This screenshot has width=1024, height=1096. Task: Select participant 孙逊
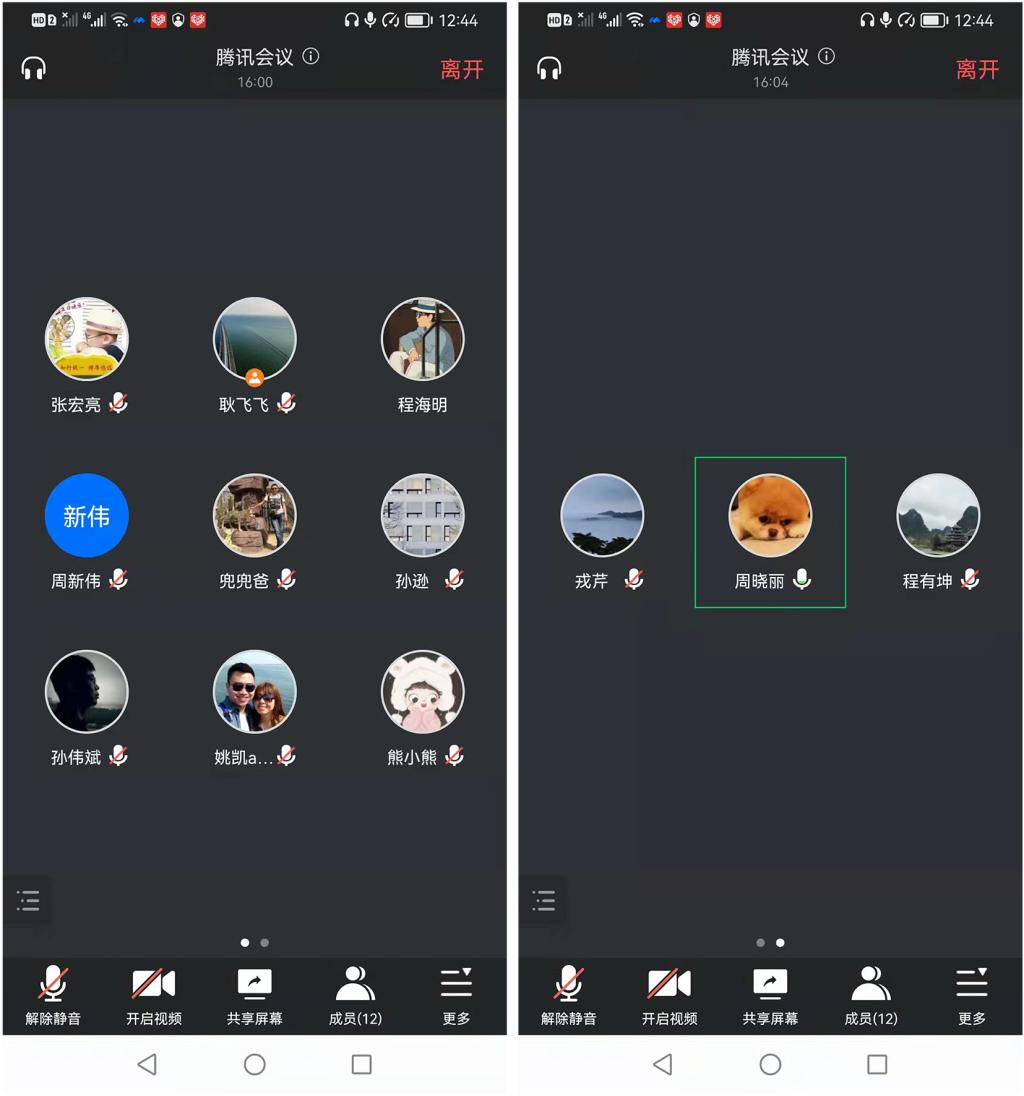point(422,515)
